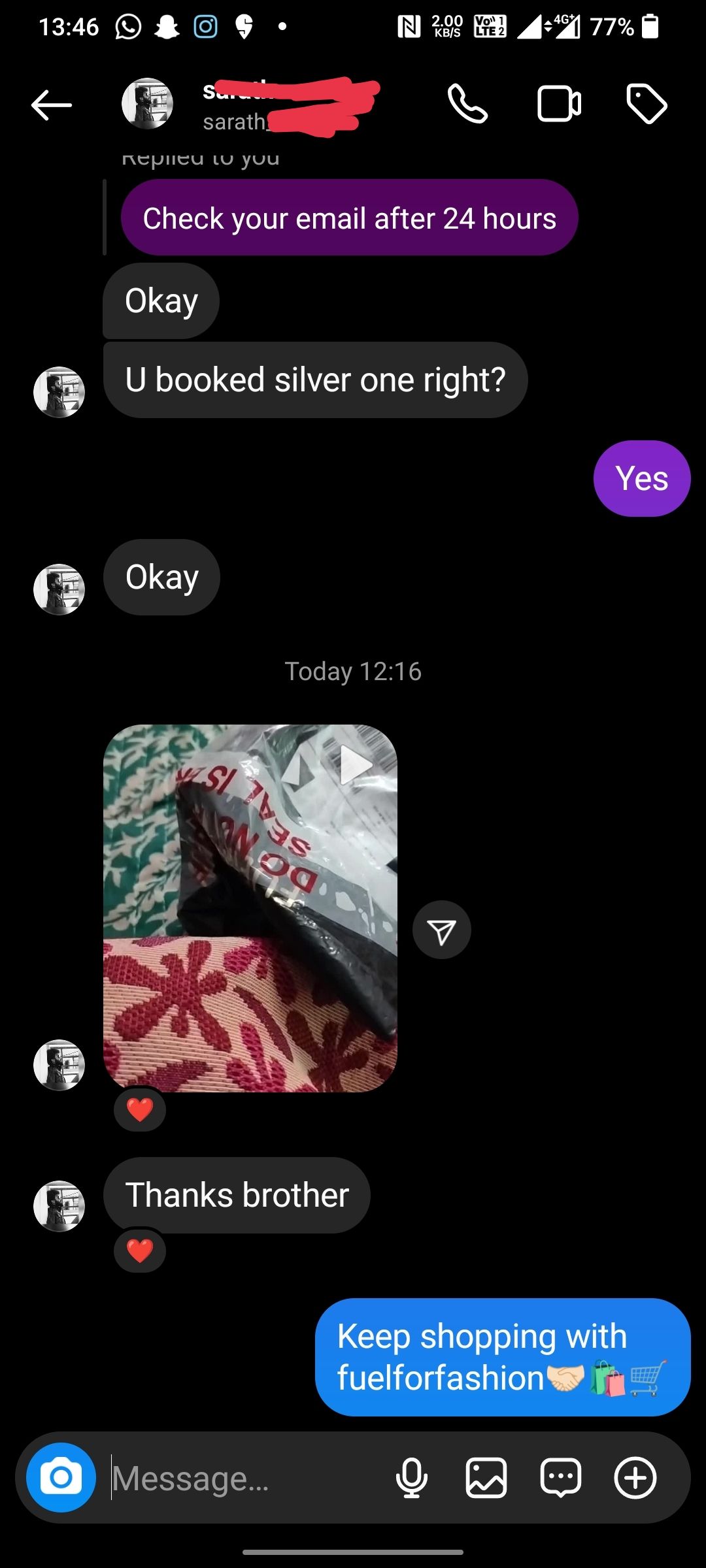Screen dimensions: 706x1568
Task: Open the camera from the message bar
Action: (x=61, y=1477)
